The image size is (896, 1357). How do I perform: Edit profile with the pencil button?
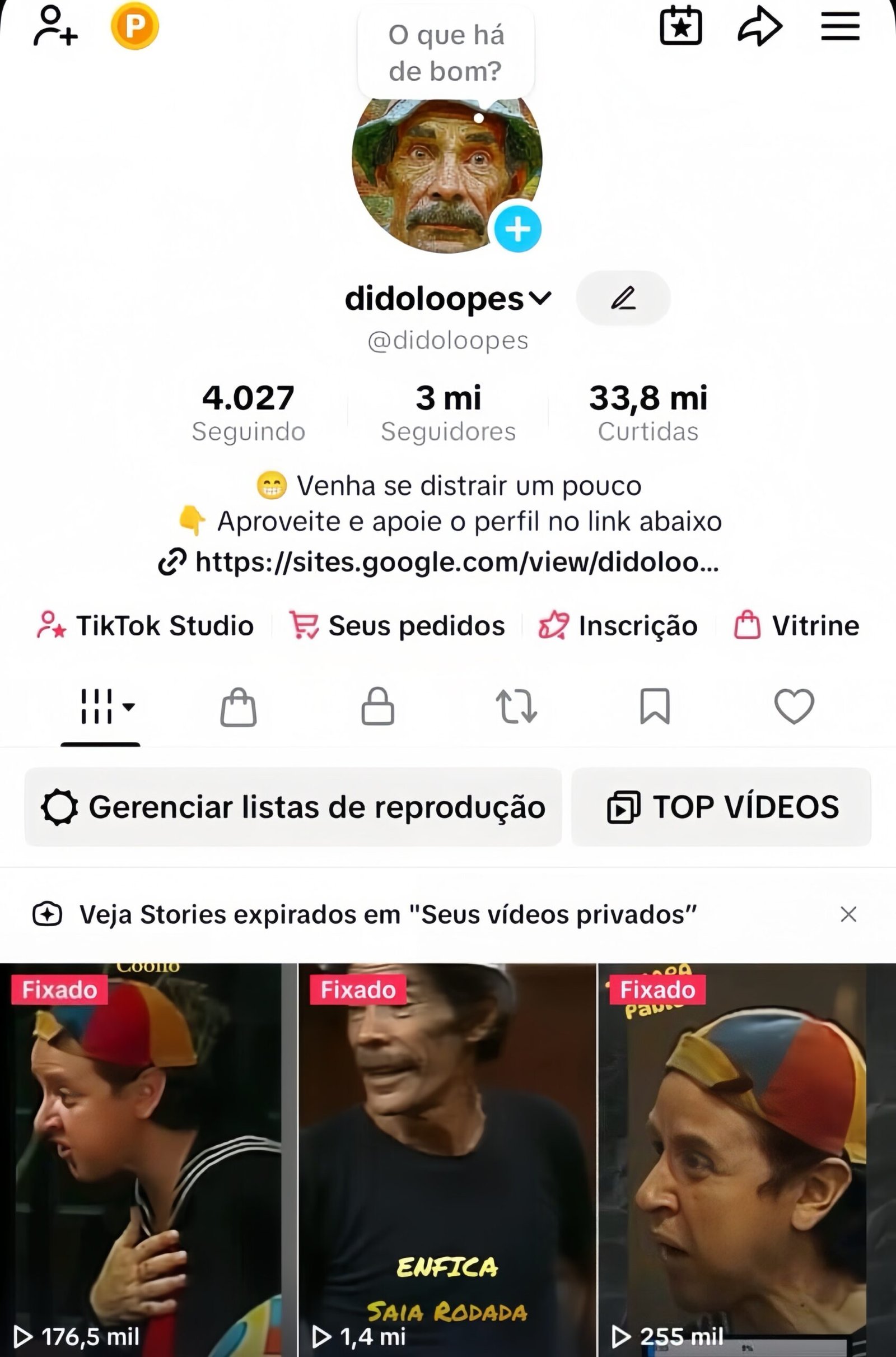click(x=623, y=299)
